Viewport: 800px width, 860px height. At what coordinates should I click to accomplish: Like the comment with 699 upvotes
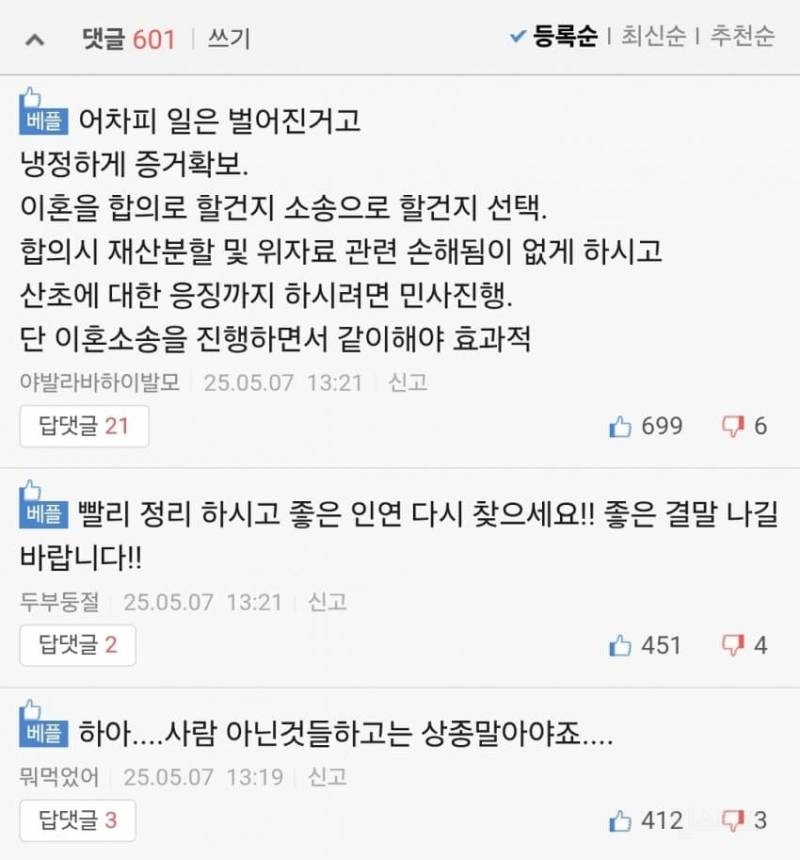tap(621, 427)
